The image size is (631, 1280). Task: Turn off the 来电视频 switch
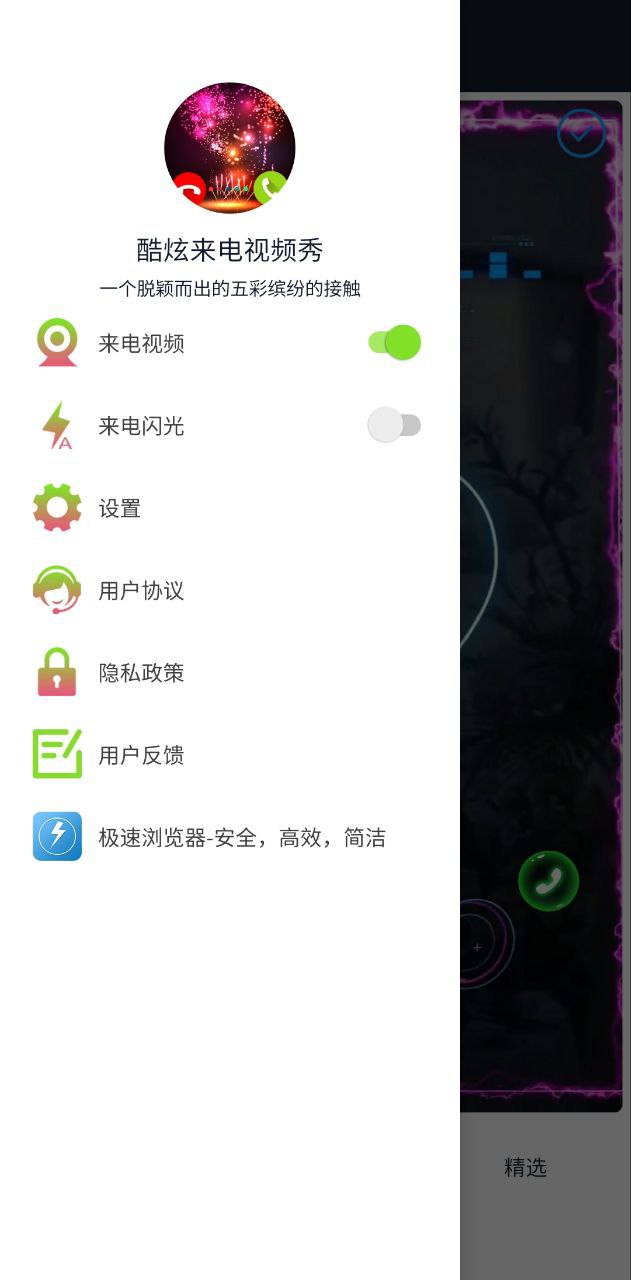394,343
